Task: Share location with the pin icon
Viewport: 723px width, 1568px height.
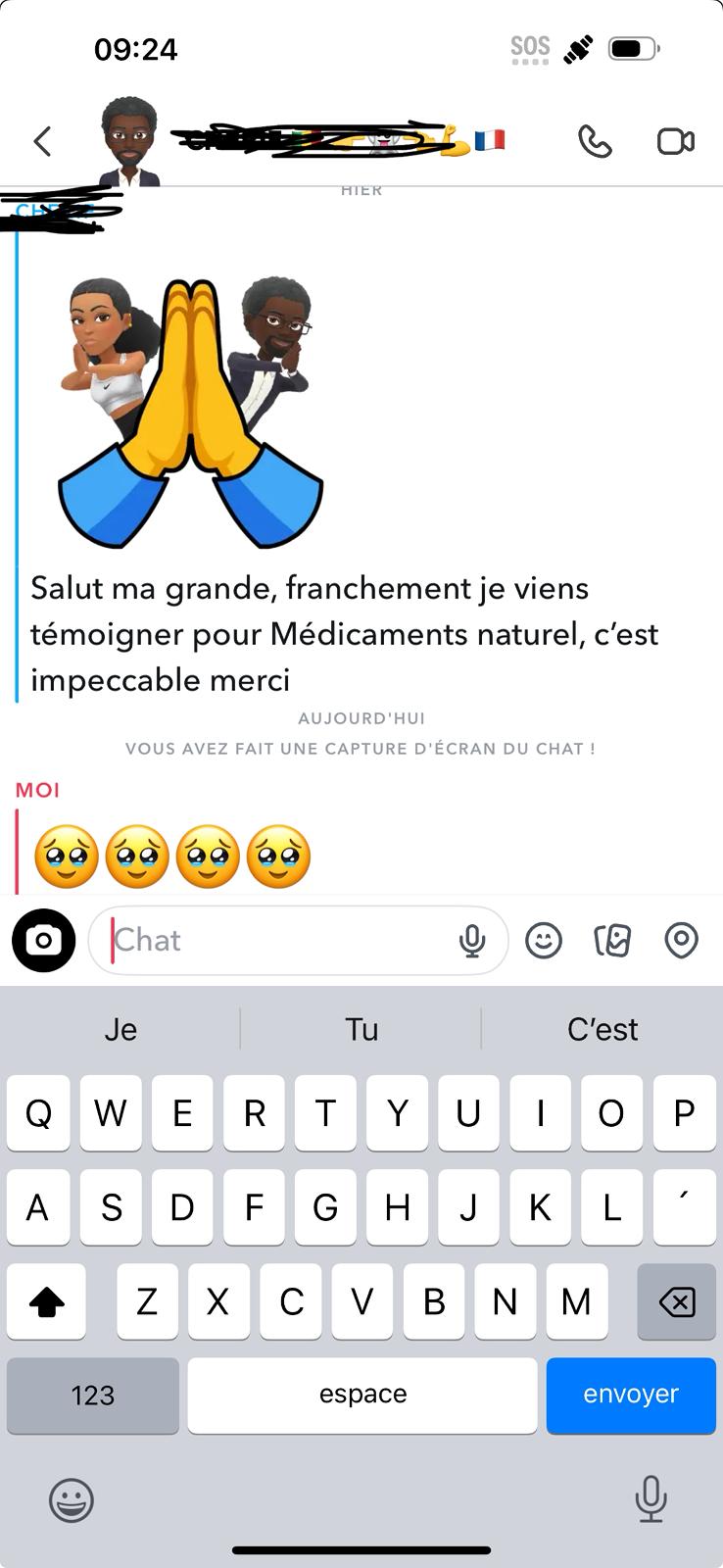Action: (x=681, y=941)
